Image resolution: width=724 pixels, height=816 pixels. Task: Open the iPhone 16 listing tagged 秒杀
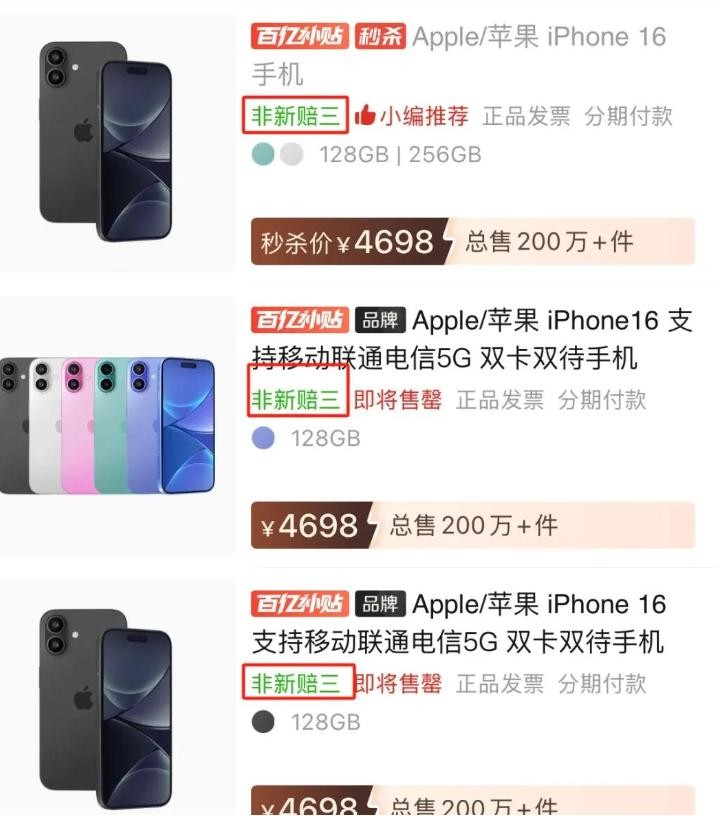tap(538, 38)
